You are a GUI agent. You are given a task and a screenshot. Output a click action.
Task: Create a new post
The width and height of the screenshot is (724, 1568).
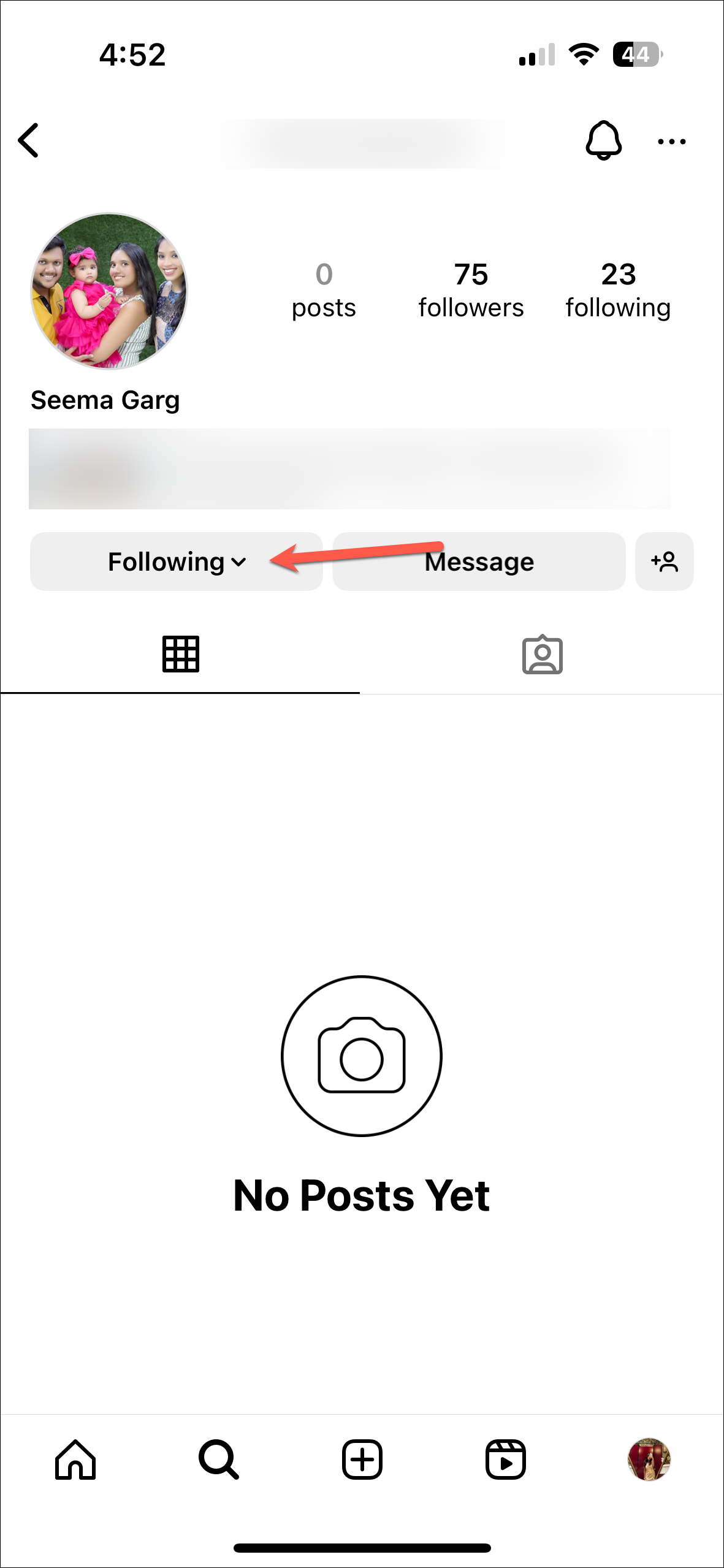362,1460
